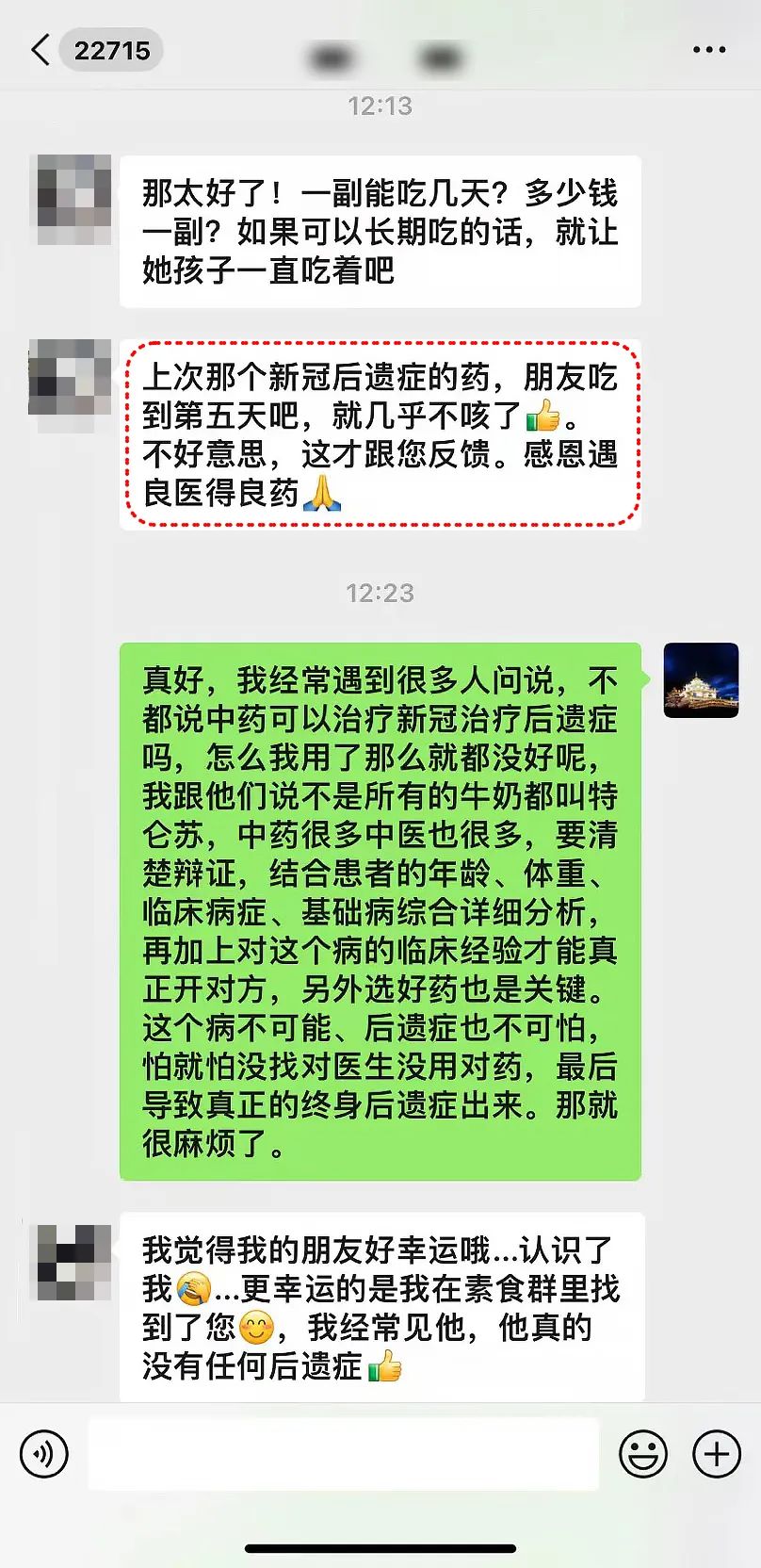The width and height of the screenshot is (761, 1568).
Task: Open the three-dot chat options menu
Action: click(708, 50)
